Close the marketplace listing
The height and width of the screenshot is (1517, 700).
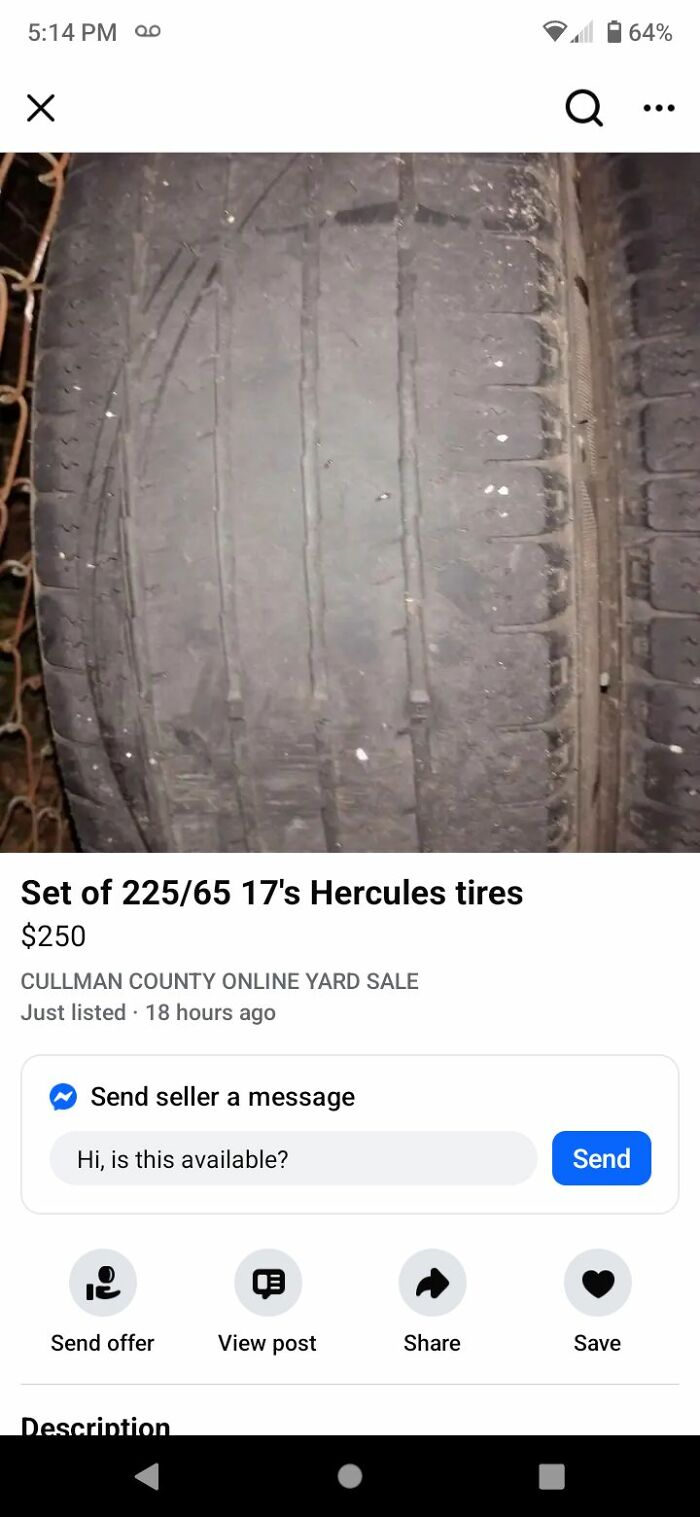pyautogui.click(x=40, y=108)
